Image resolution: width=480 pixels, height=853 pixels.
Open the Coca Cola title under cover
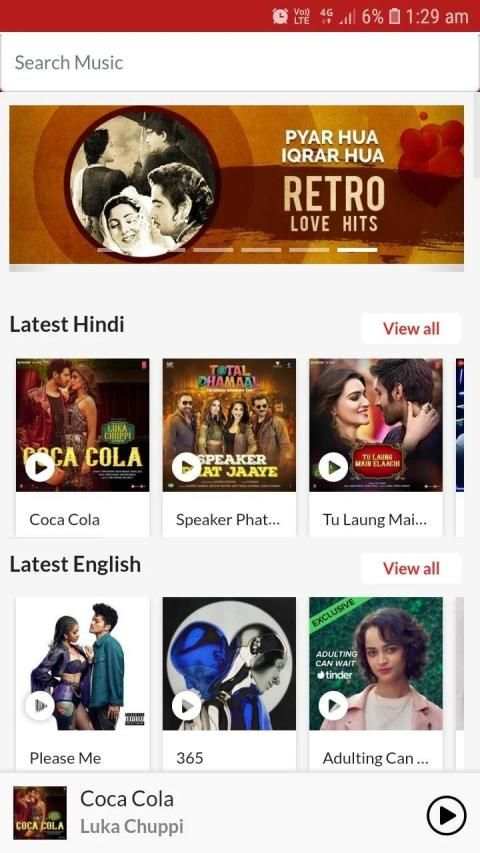(x=64, y=520)
